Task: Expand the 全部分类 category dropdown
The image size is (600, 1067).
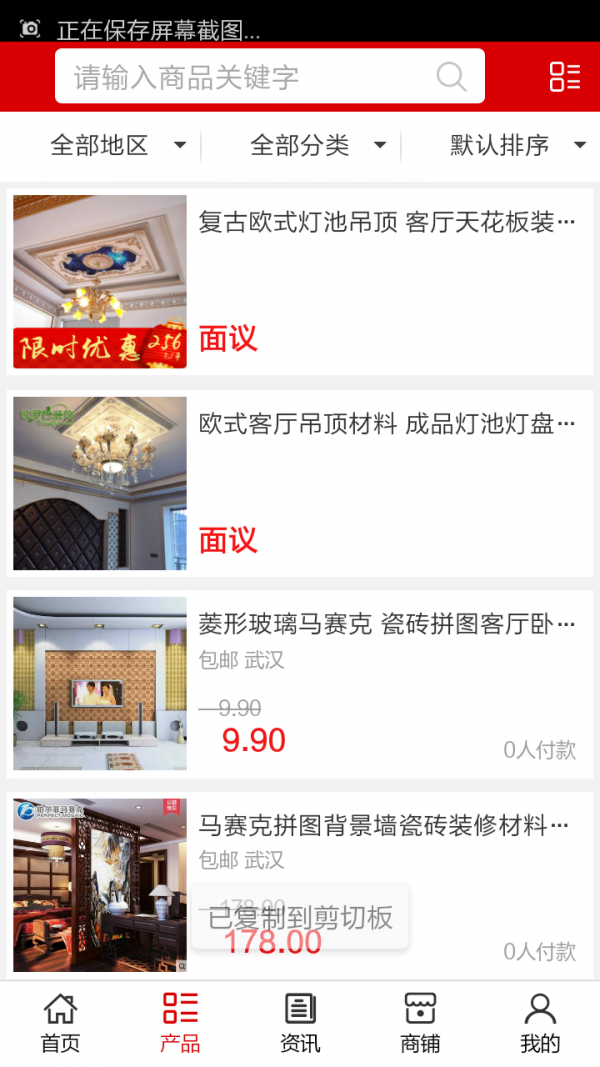Action: pyautogui.click(x=317, y=146)
